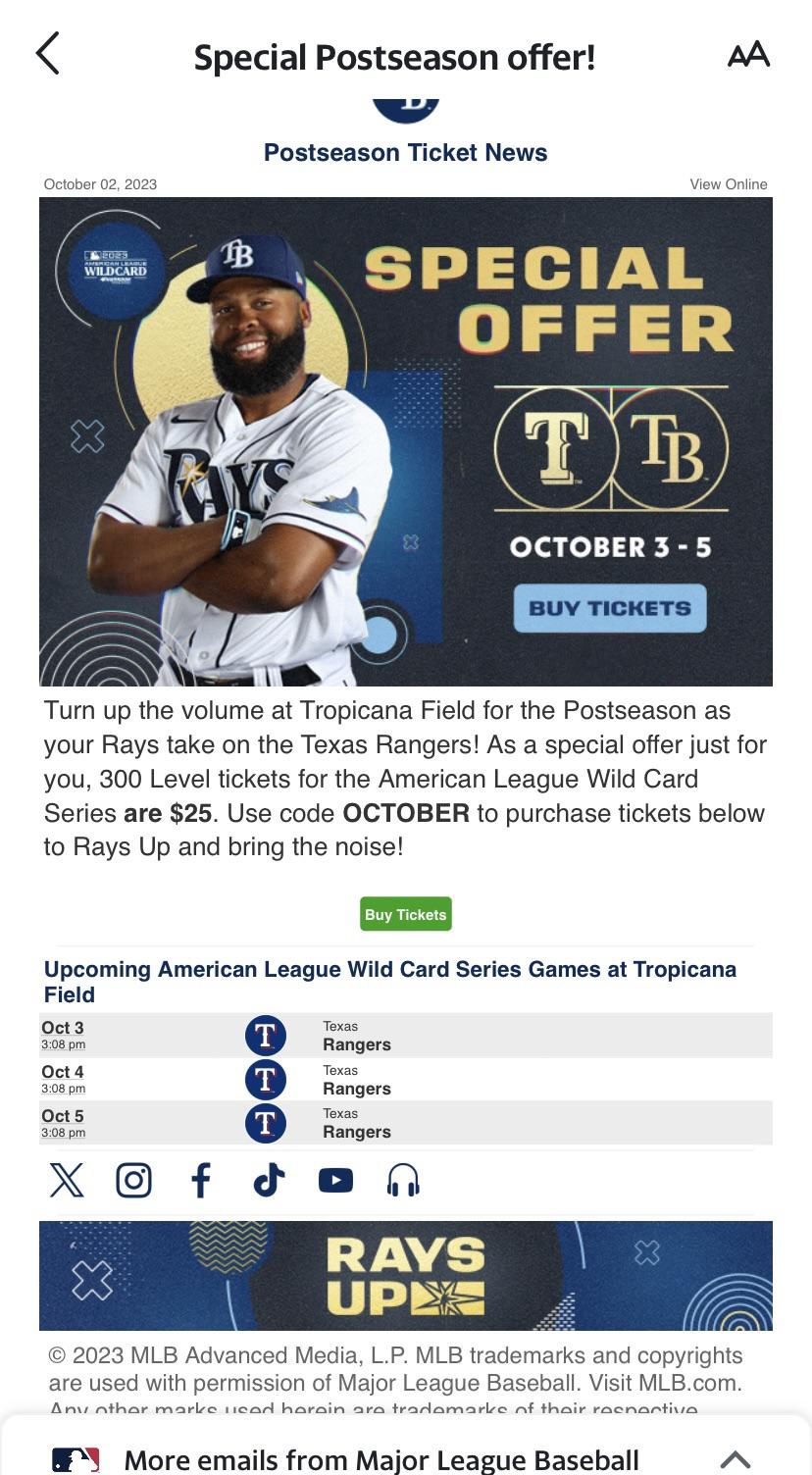Tap the headphones podcast icon
This screenshot has height=1475, width=812.
(403, 1180)
